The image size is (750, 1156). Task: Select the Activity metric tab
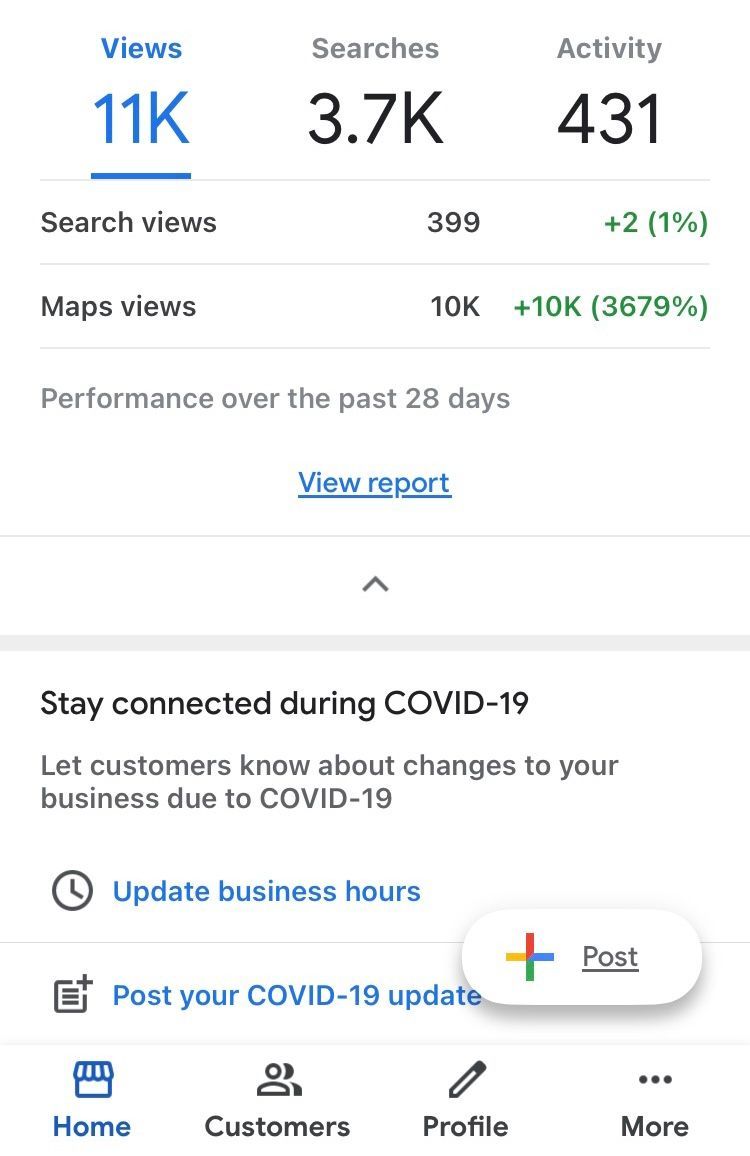pos(609,96)
